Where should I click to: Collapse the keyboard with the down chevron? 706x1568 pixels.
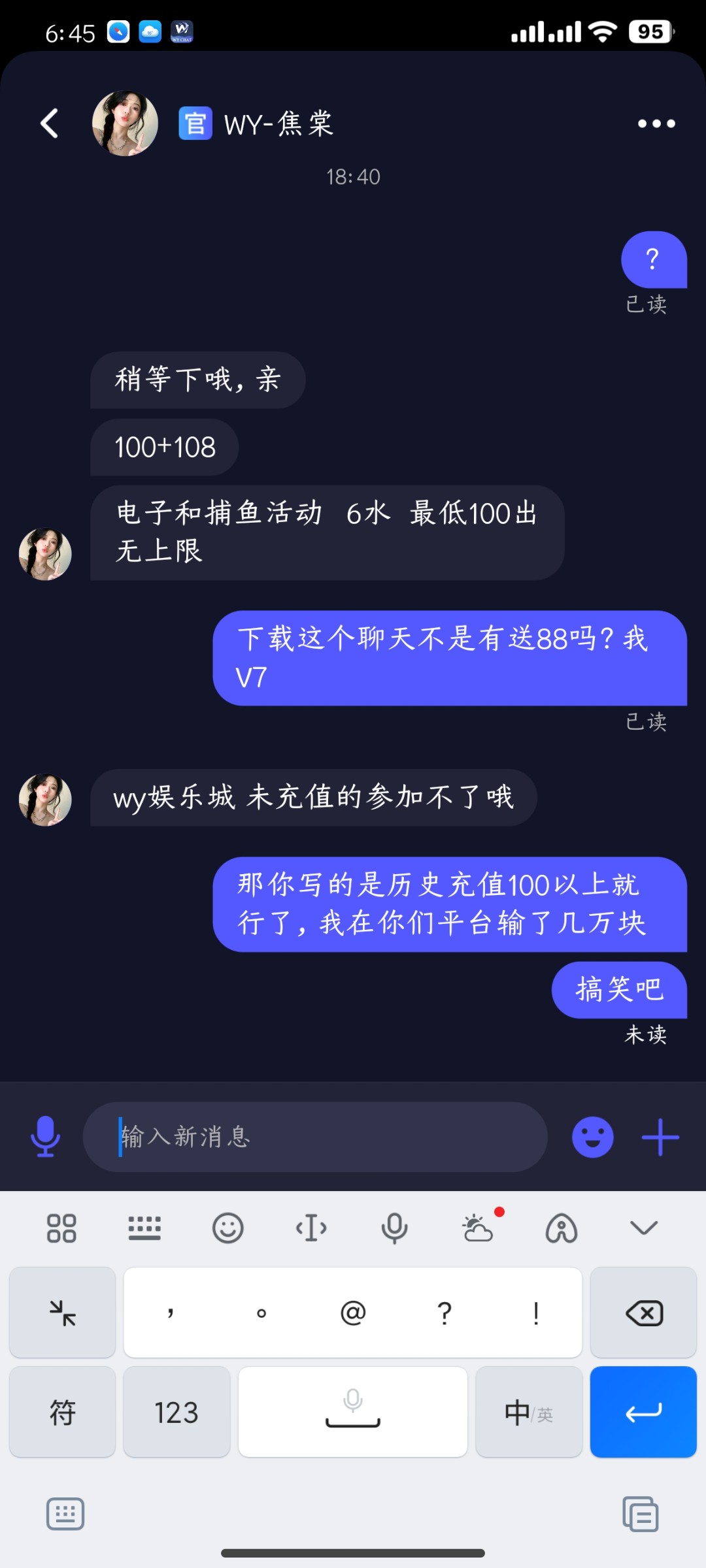click(644, 1228)
